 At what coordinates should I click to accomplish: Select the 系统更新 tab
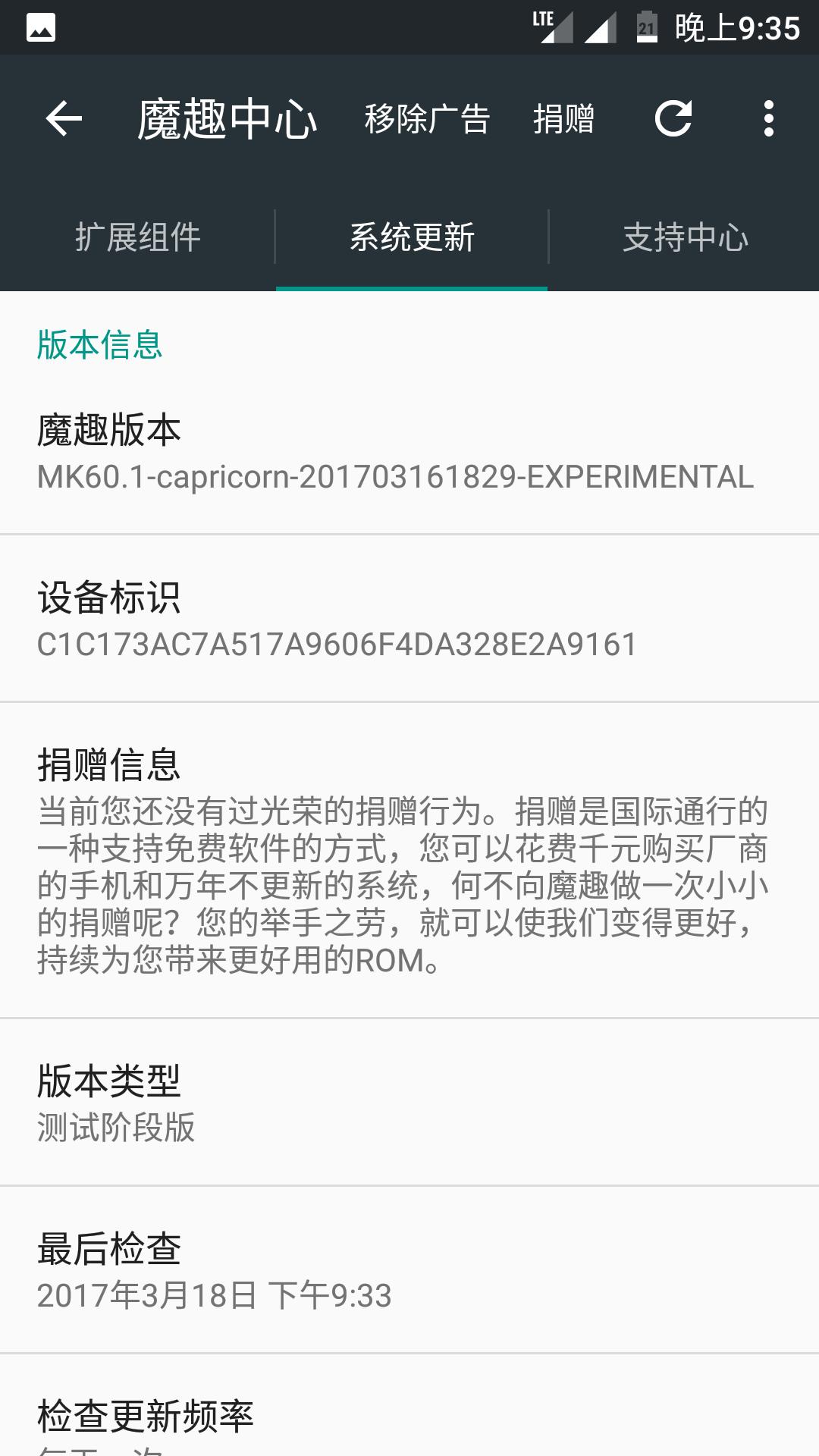[x=412, y=237]
